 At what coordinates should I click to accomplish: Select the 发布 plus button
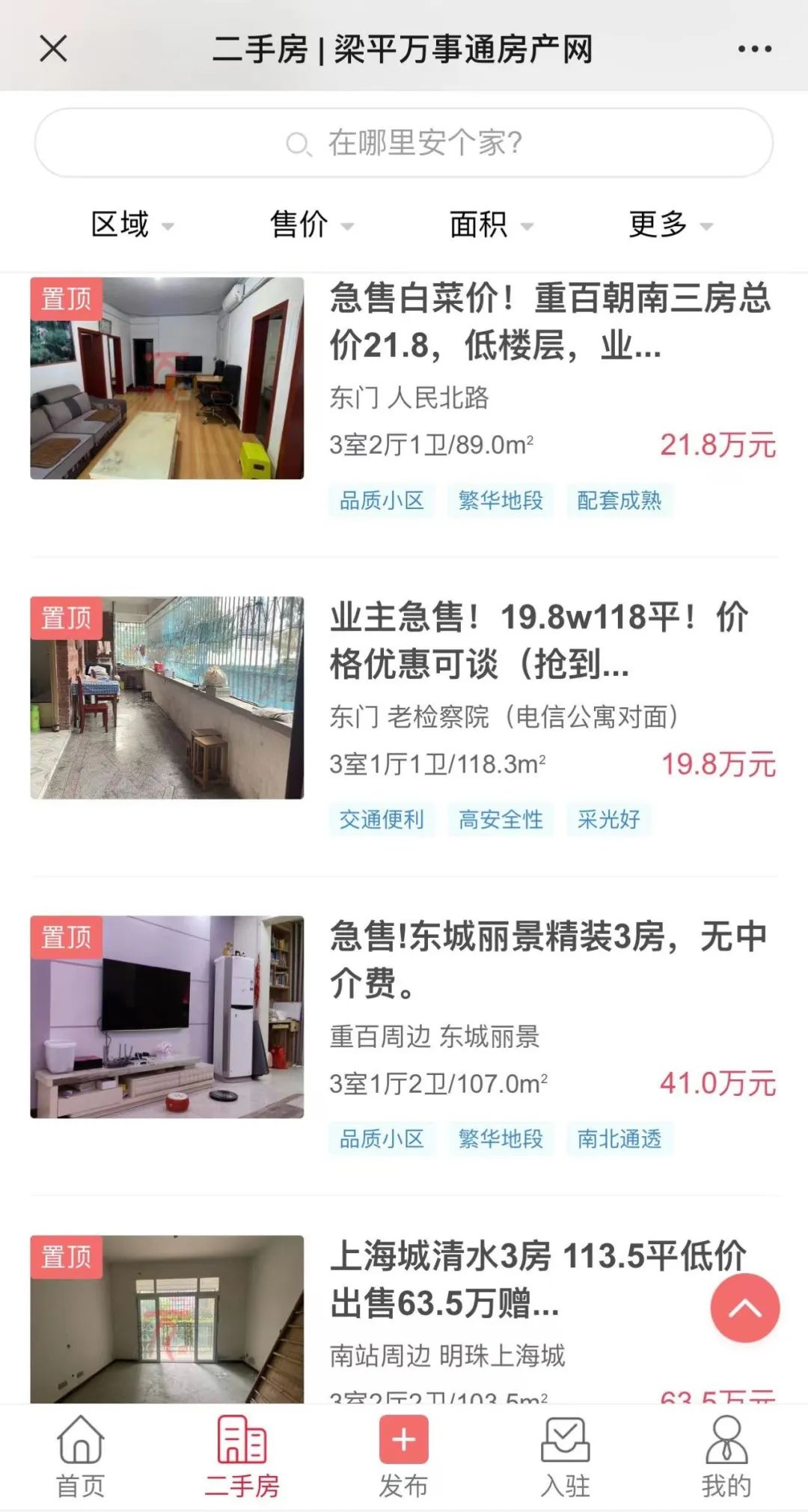coord(403,1457)
